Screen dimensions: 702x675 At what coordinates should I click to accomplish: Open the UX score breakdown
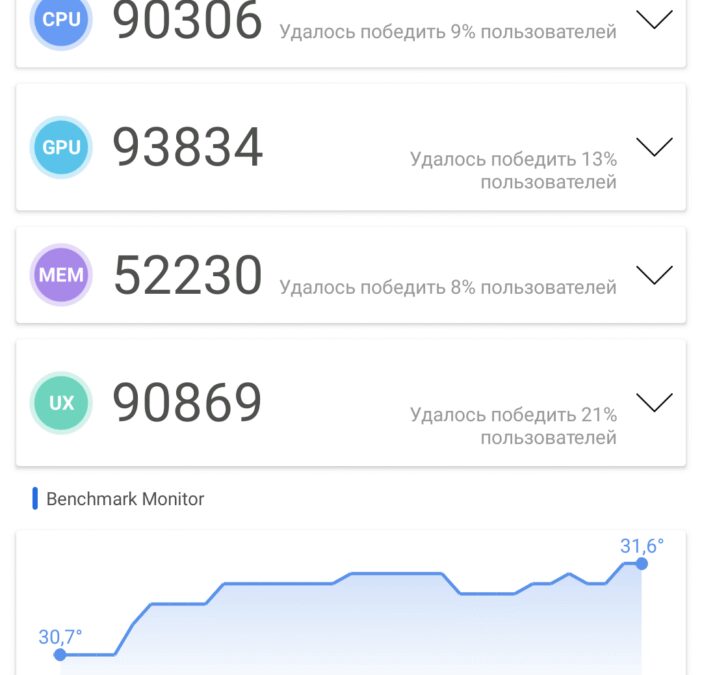(654, 403)
